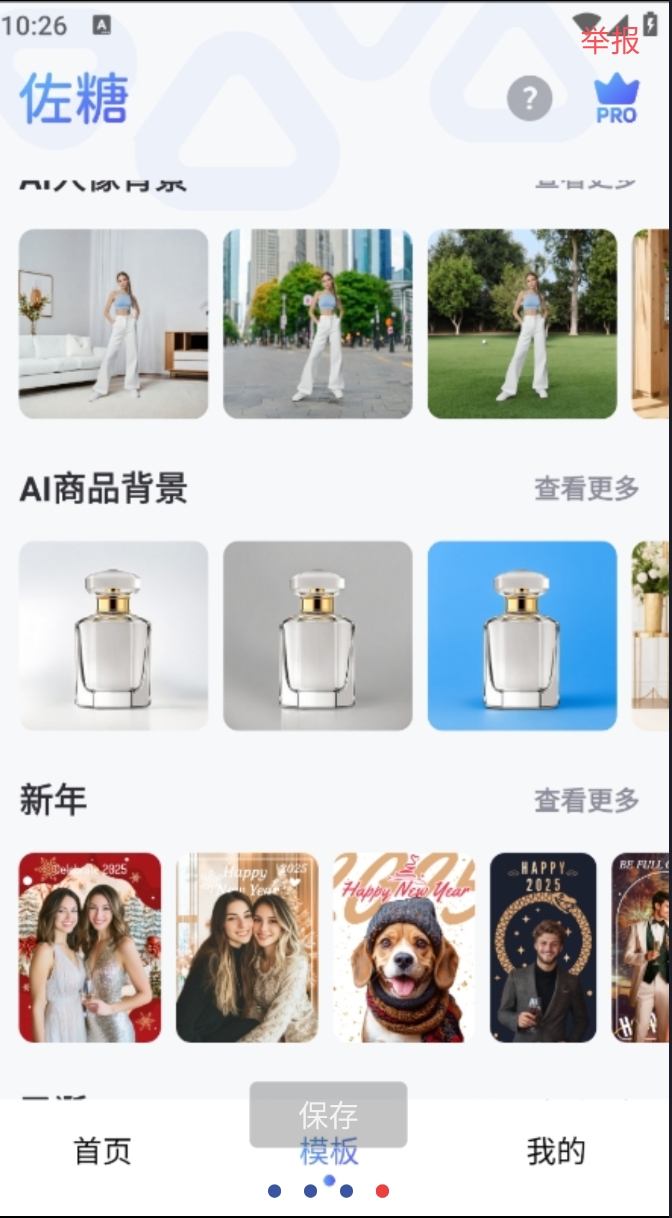Viewport: 672px width, 1218px height.
Task: Switch to the 我的 tab
Action: [x=555, y=1152]
